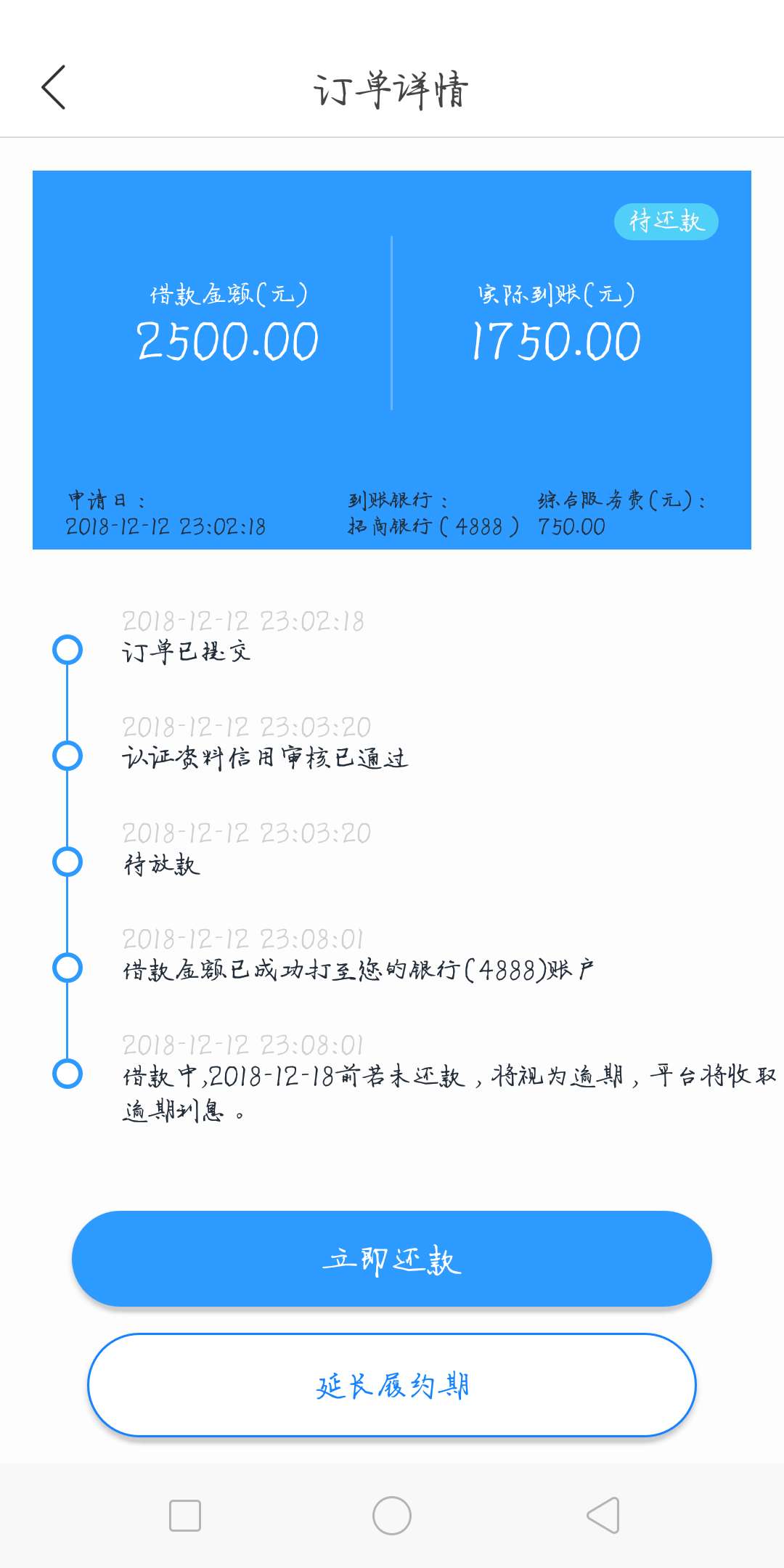This screenshot has height=1568, width=784.
Task: Go back using the top-left arrow
Action: pyautogui.click(x=54, y=87)
